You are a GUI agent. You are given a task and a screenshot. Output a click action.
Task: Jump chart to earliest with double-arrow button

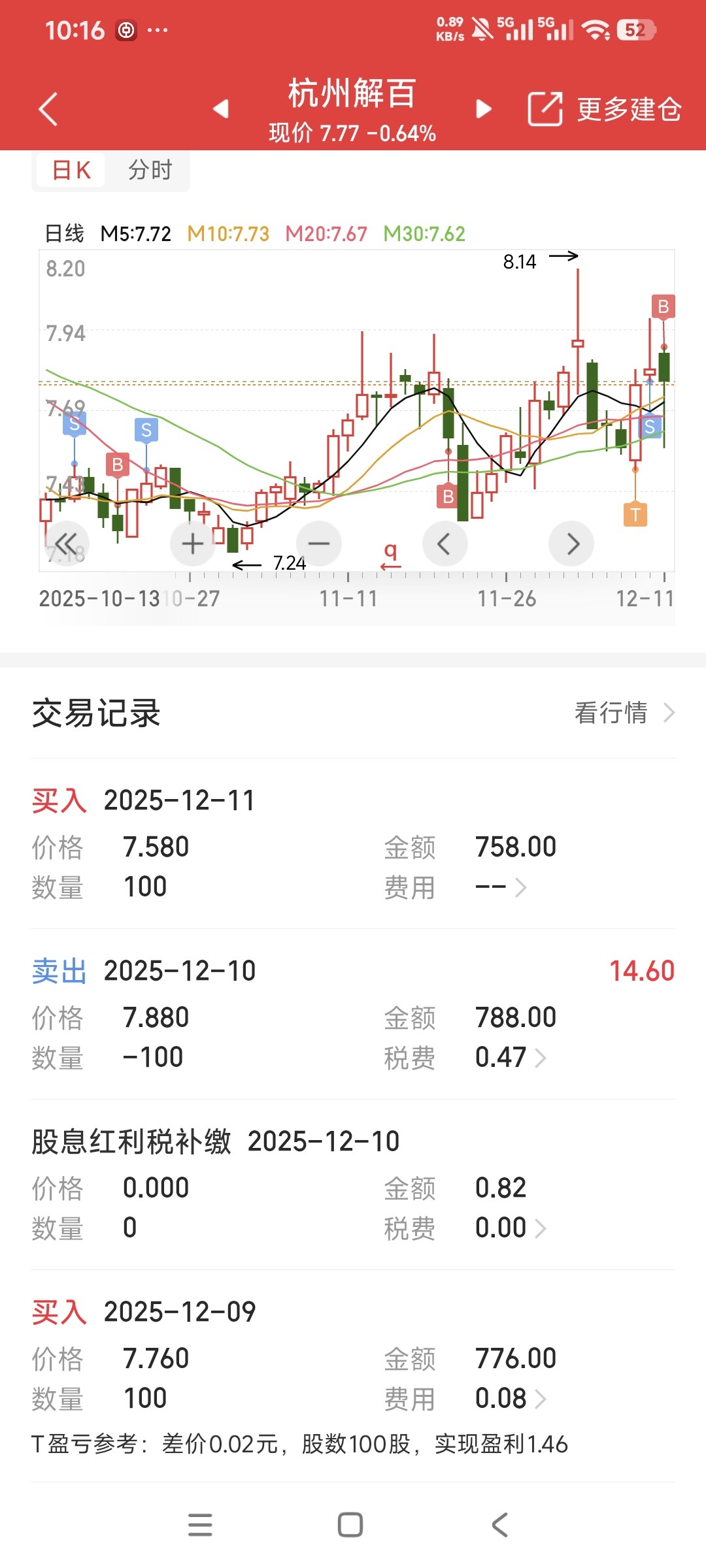66,544
